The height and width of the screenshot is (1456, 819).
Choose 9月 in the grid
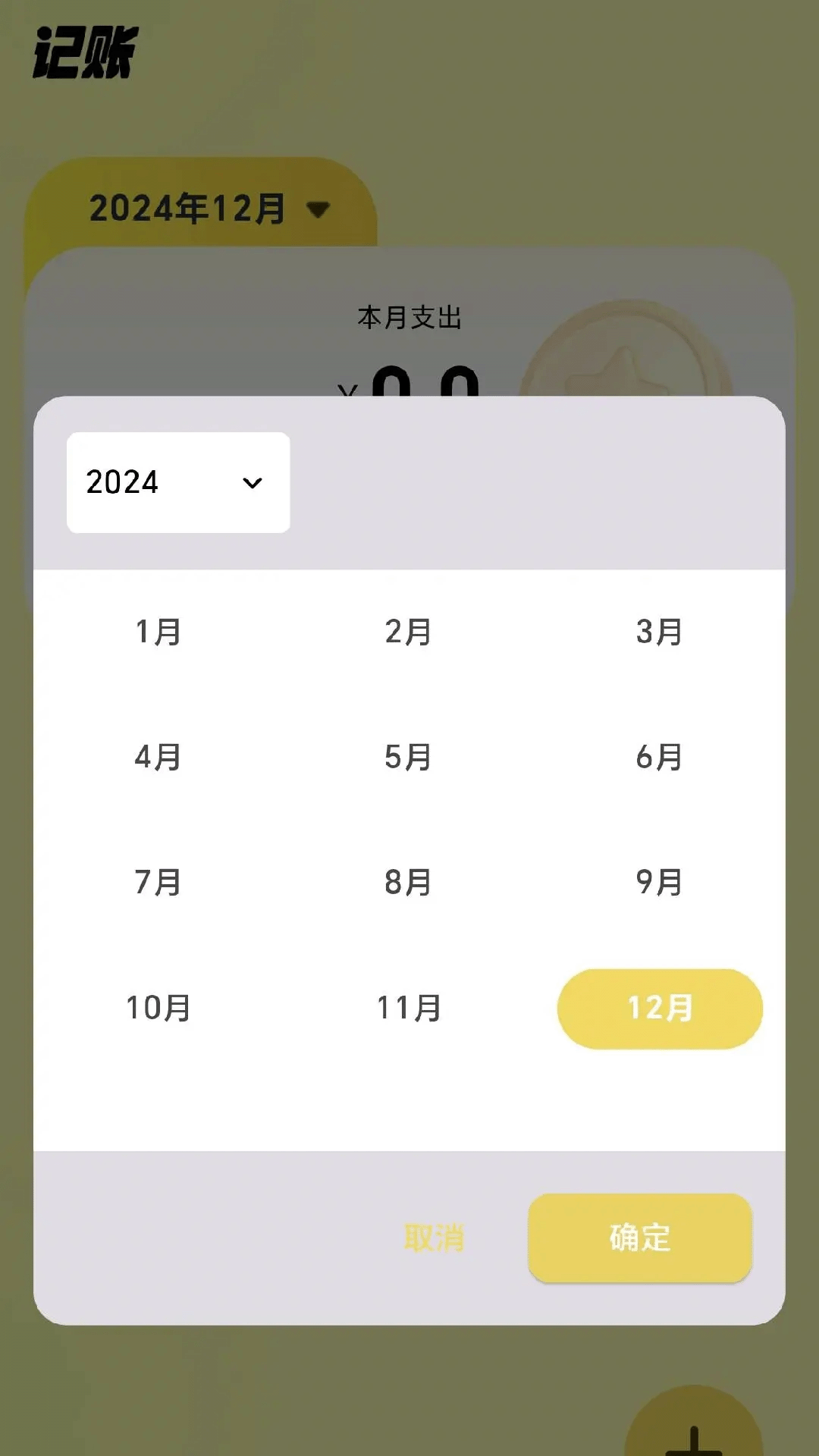click(x=659, y=882)
